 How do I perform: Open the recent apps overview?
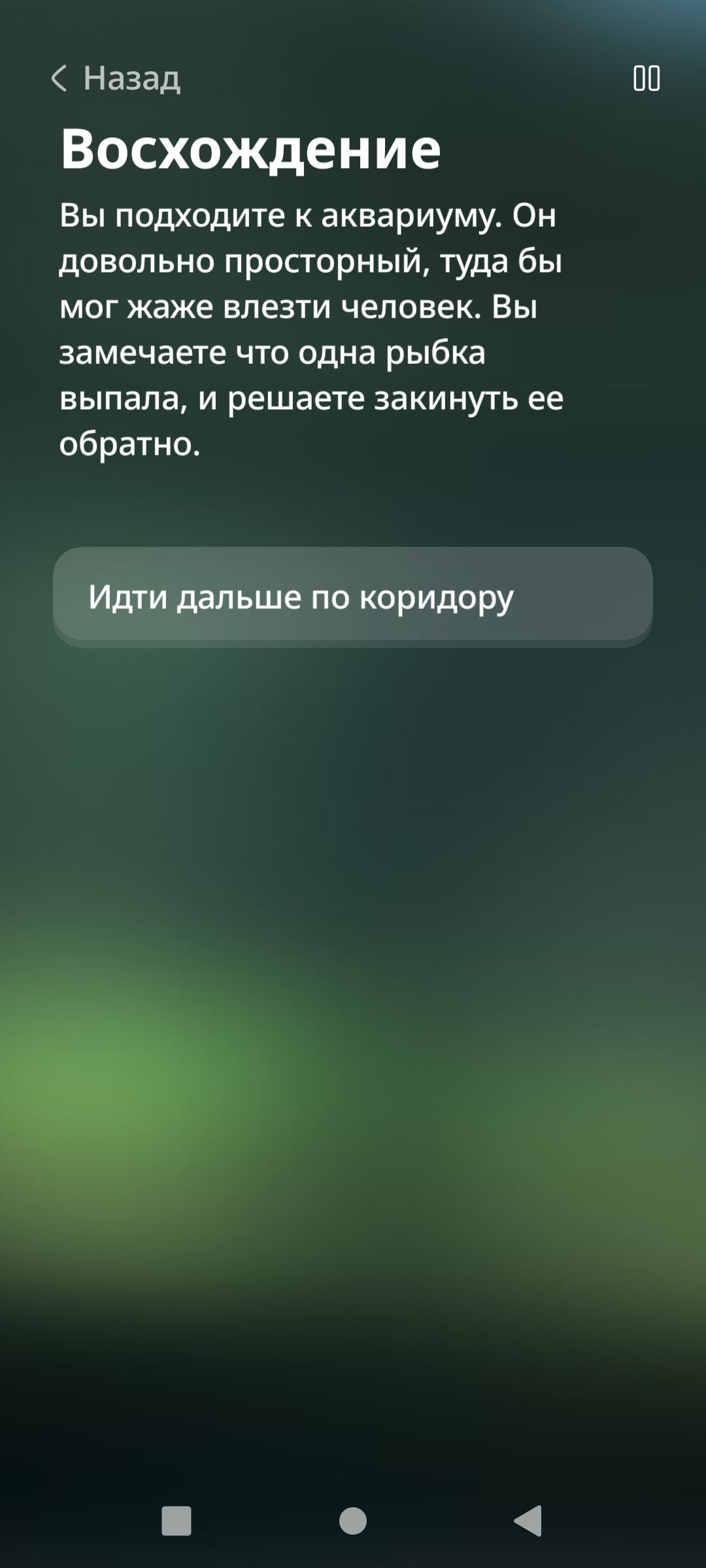[176, 1520]
